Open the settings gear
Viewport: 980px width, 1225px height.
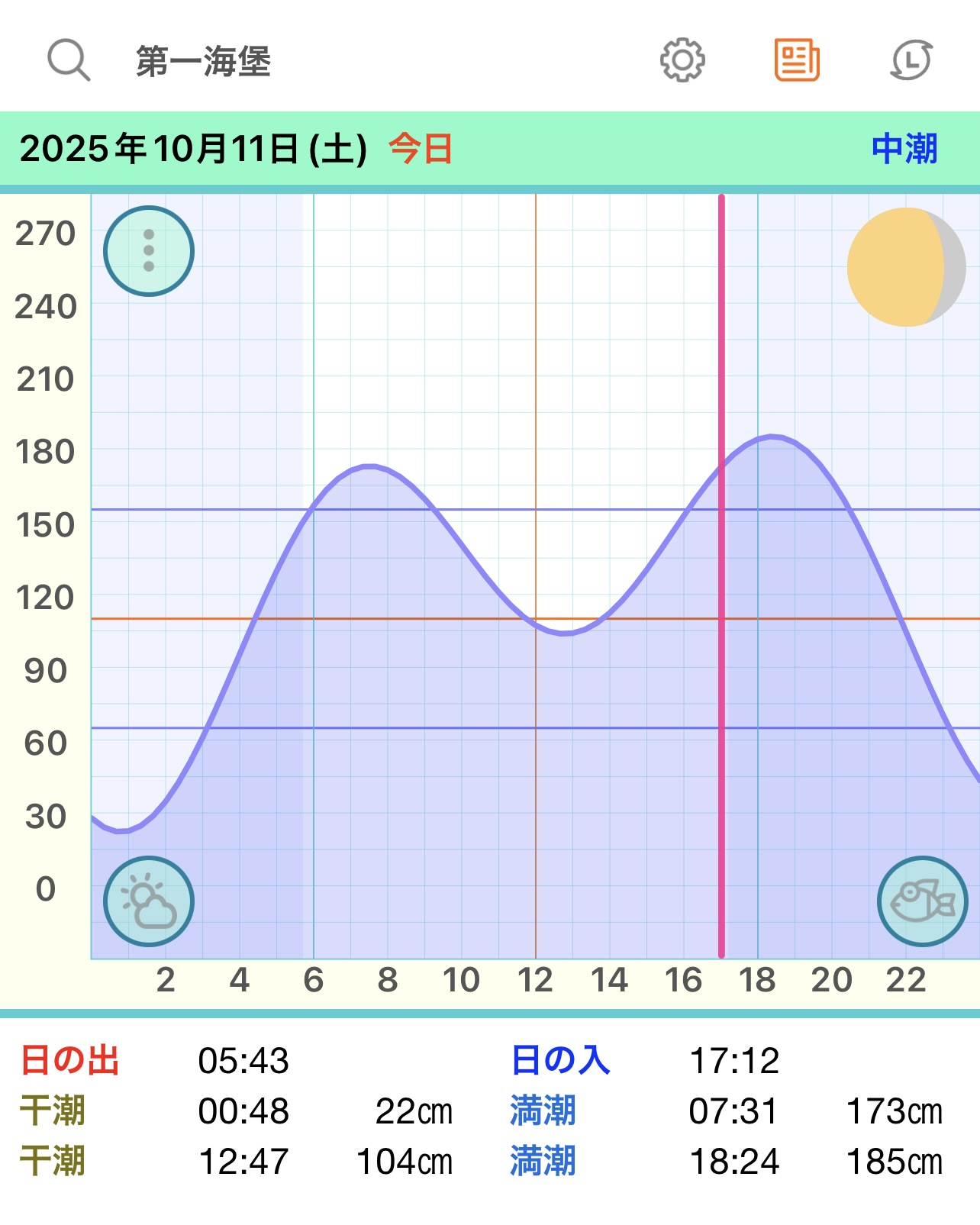pyautogui.click(x=682, y=60)
